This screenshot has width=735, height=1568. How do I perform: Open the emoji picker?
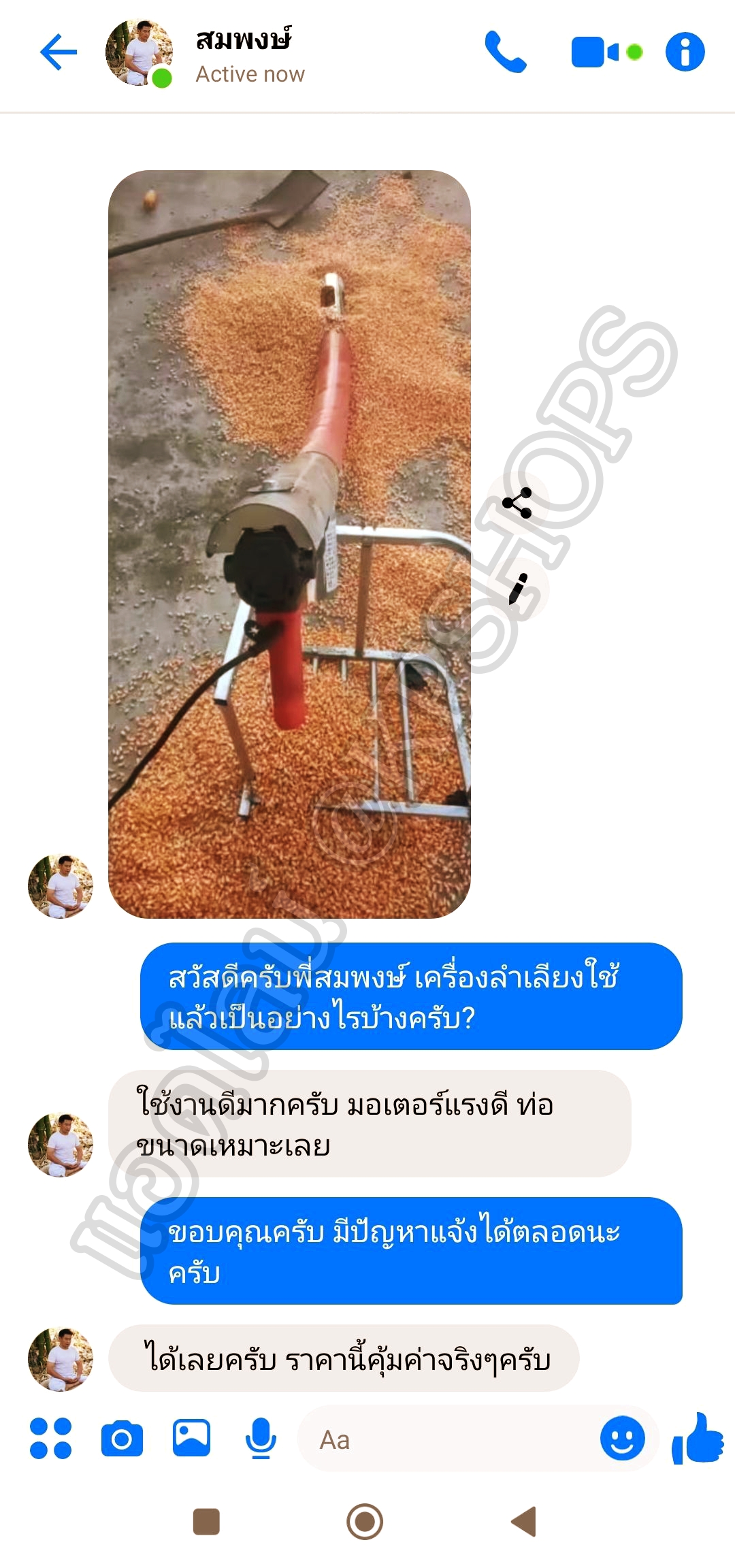(622, 1439)
